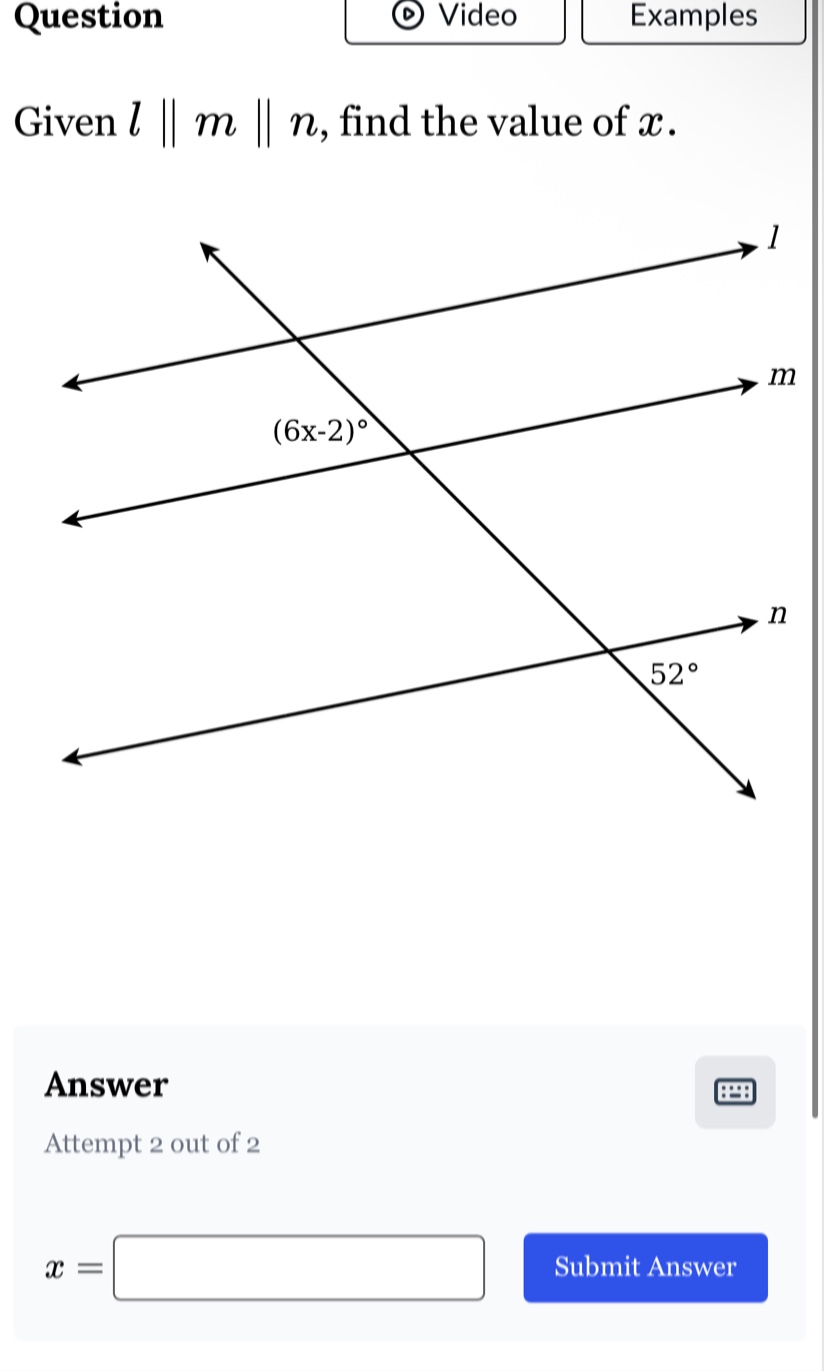Click the Attempt 2 out of 2 text
Viewport: 824px width, 1371px height.
coord(151,1144)
